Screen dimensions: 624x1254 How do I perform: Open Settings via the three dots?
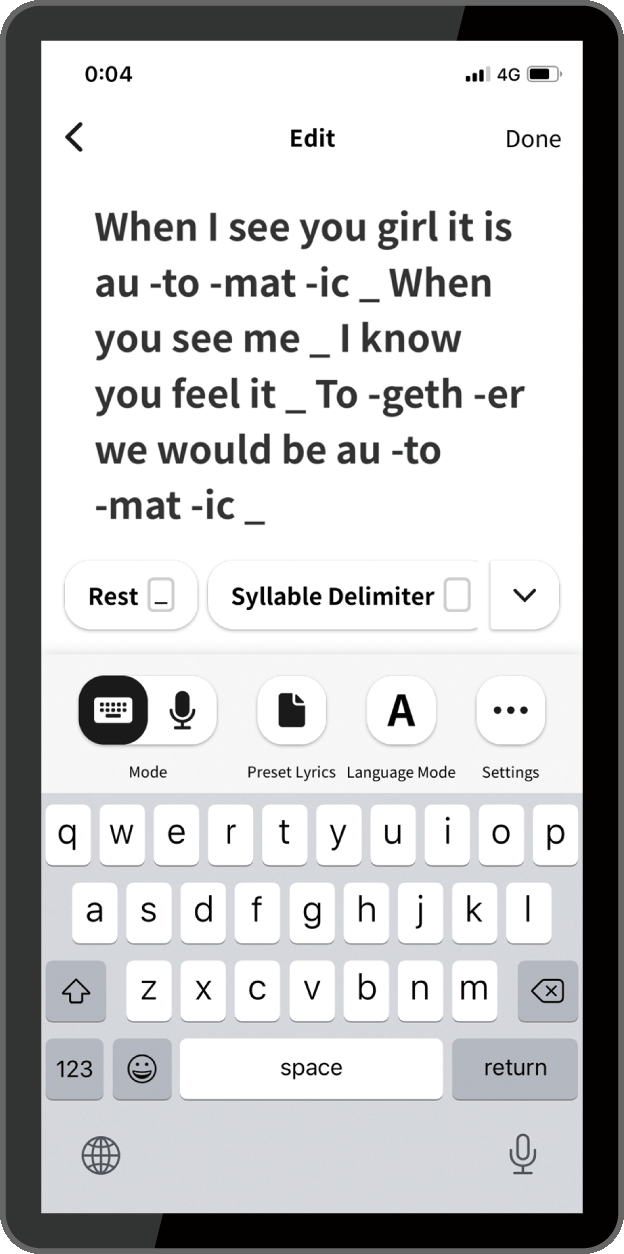point(510,710)
